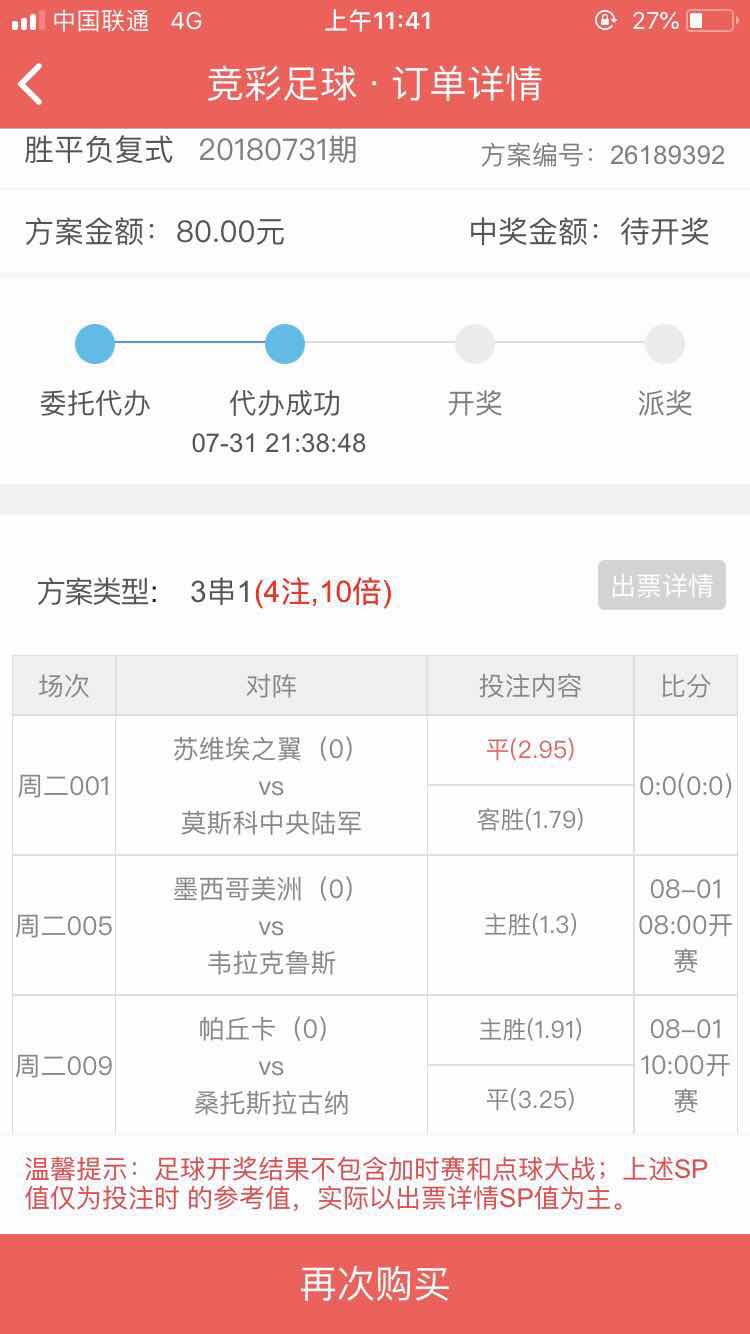This screenshot has height=1334, width=750.
Task: Tap the 委托代办 progress node
Action: click(95, 343)
